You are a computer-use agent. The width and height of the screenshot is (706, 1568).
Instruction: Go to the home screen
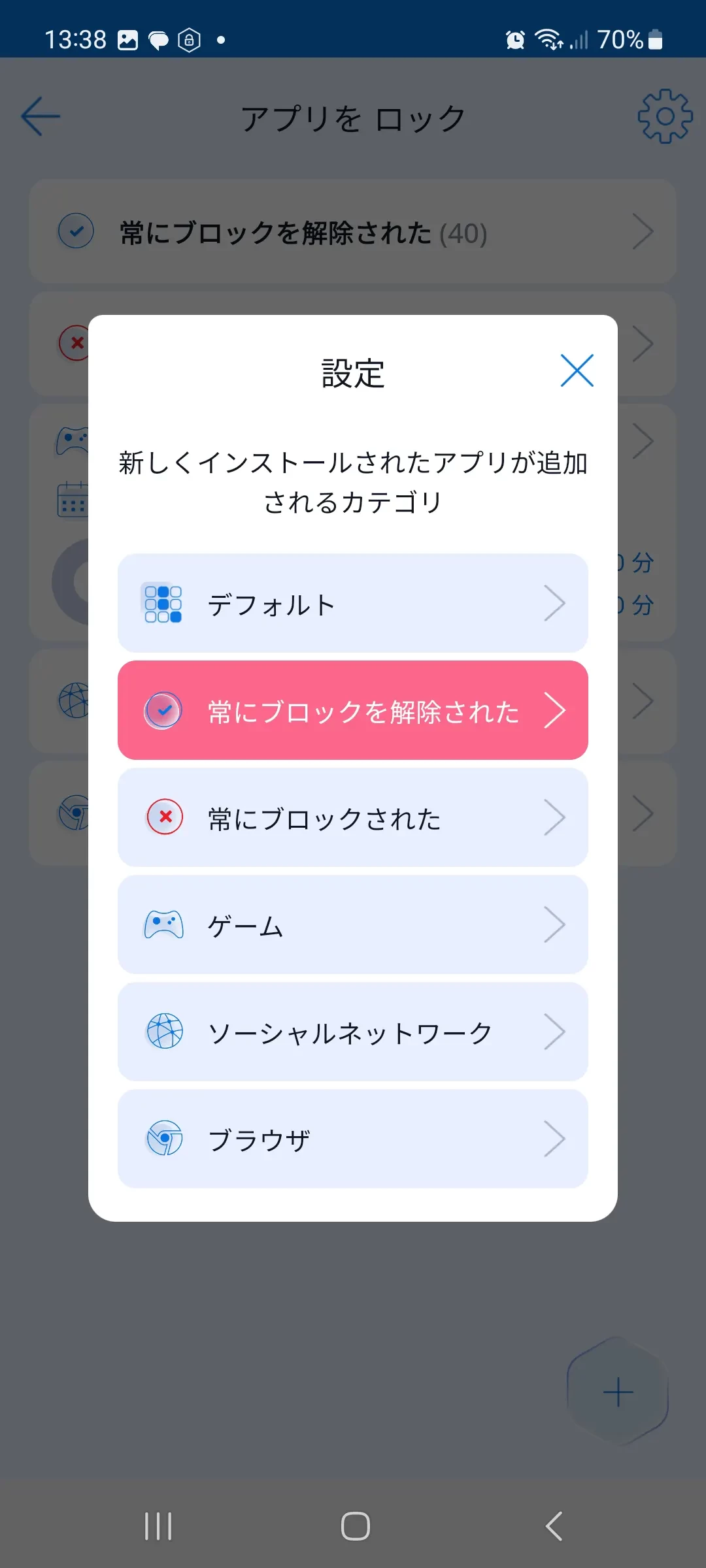click(x=355, y=1526)
